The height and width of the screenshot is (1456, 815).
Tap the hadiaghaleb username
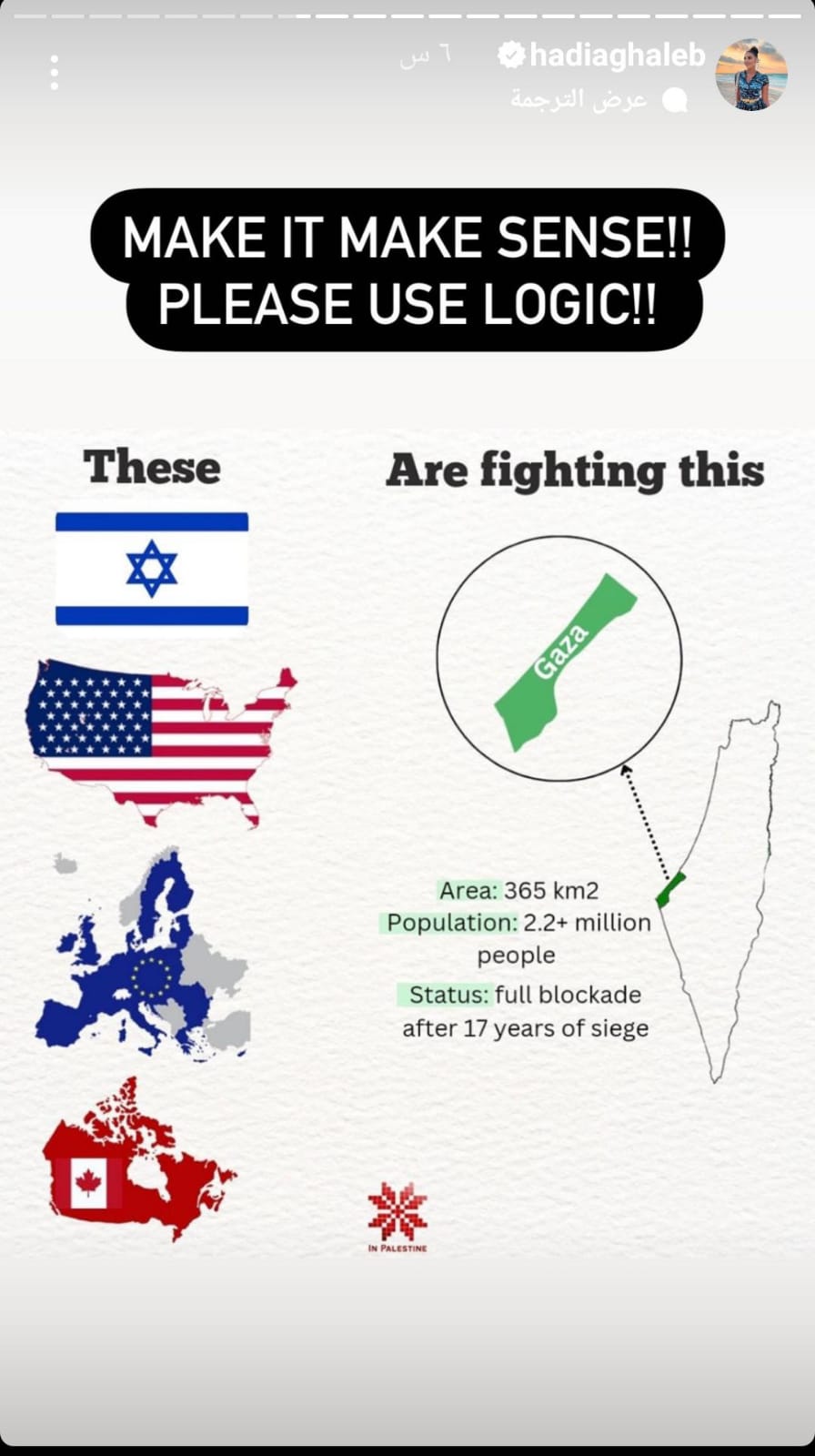[x=617, y=56]
